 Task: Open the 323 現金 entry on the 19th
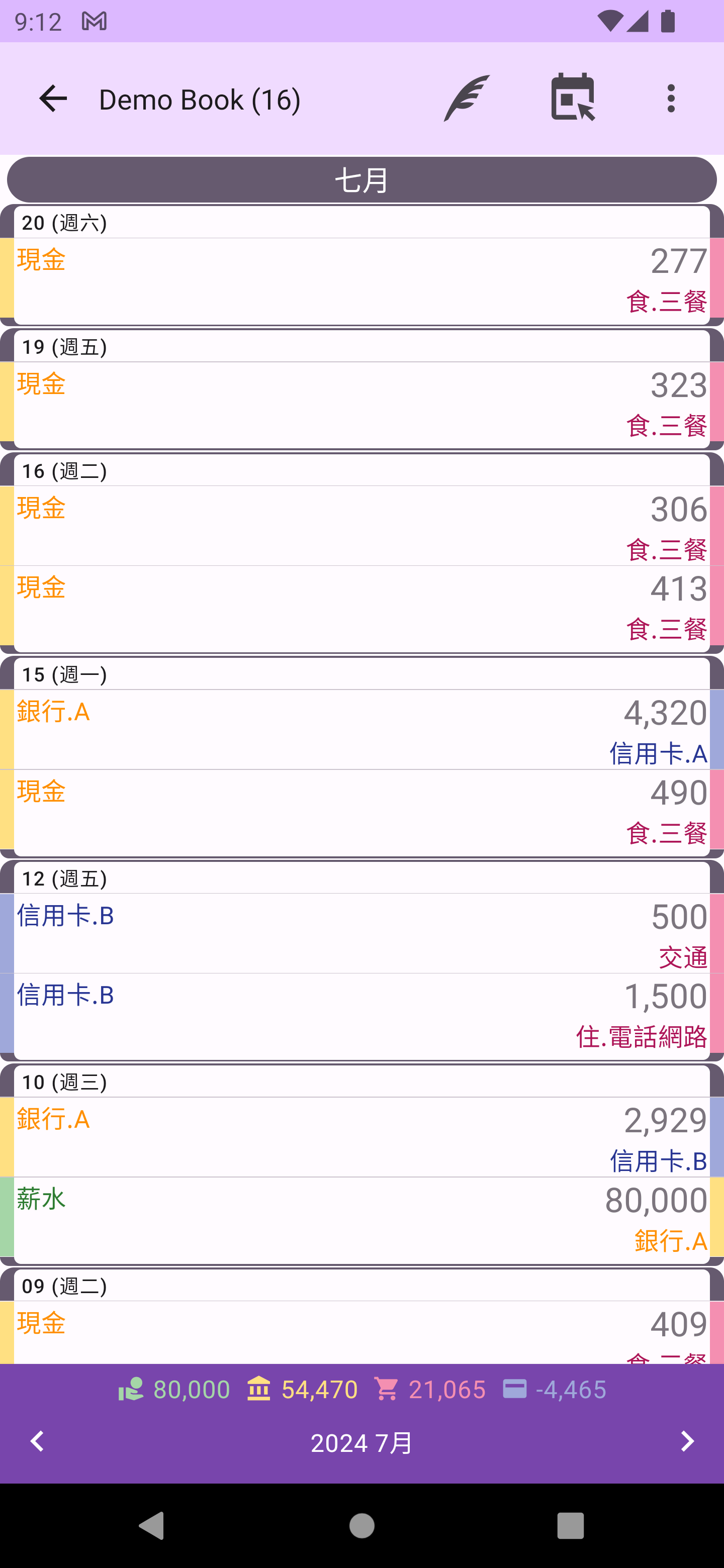[x=361, y=404]
